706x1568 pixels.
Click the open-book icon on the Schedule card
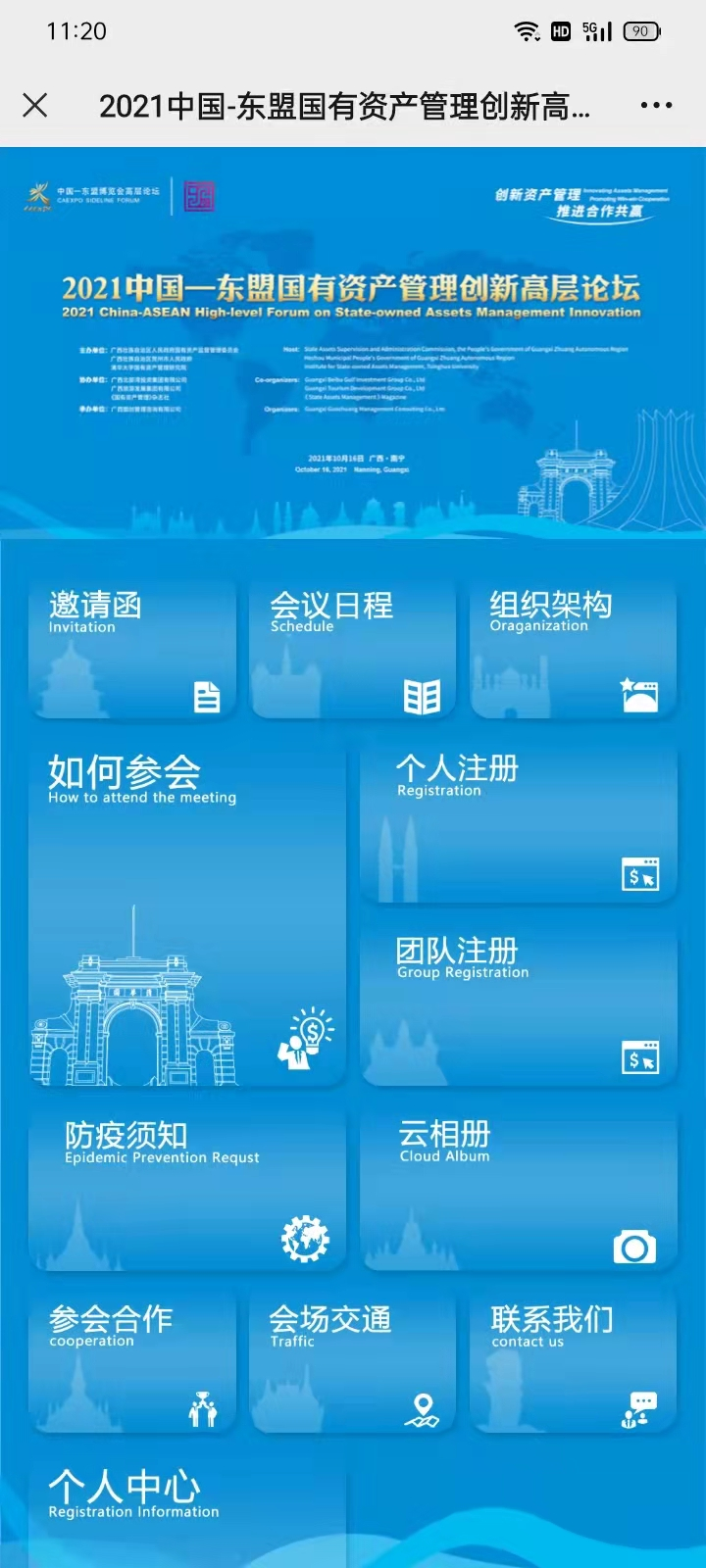[424, 698]
